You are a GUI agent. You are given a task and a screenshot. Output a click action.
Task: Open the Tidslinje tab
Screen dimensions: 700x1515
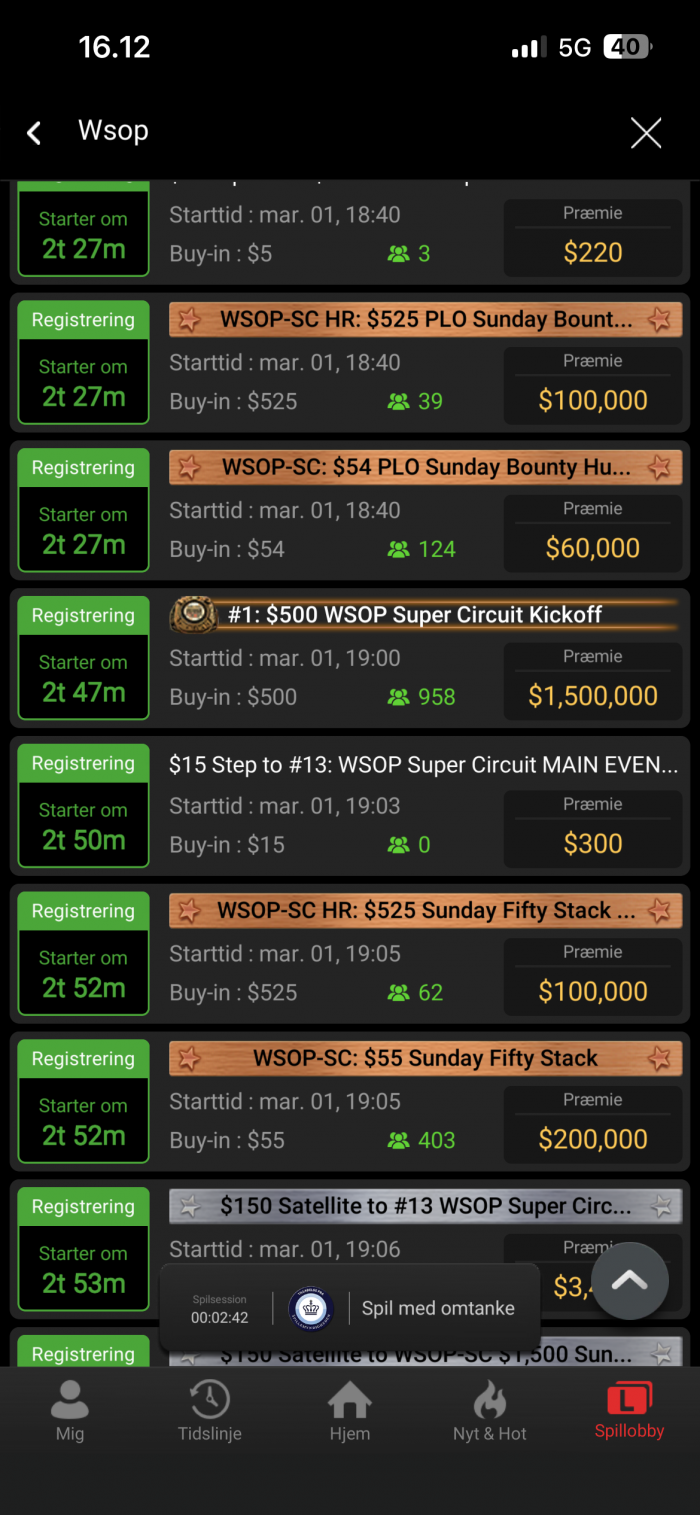coord(210,1411)
